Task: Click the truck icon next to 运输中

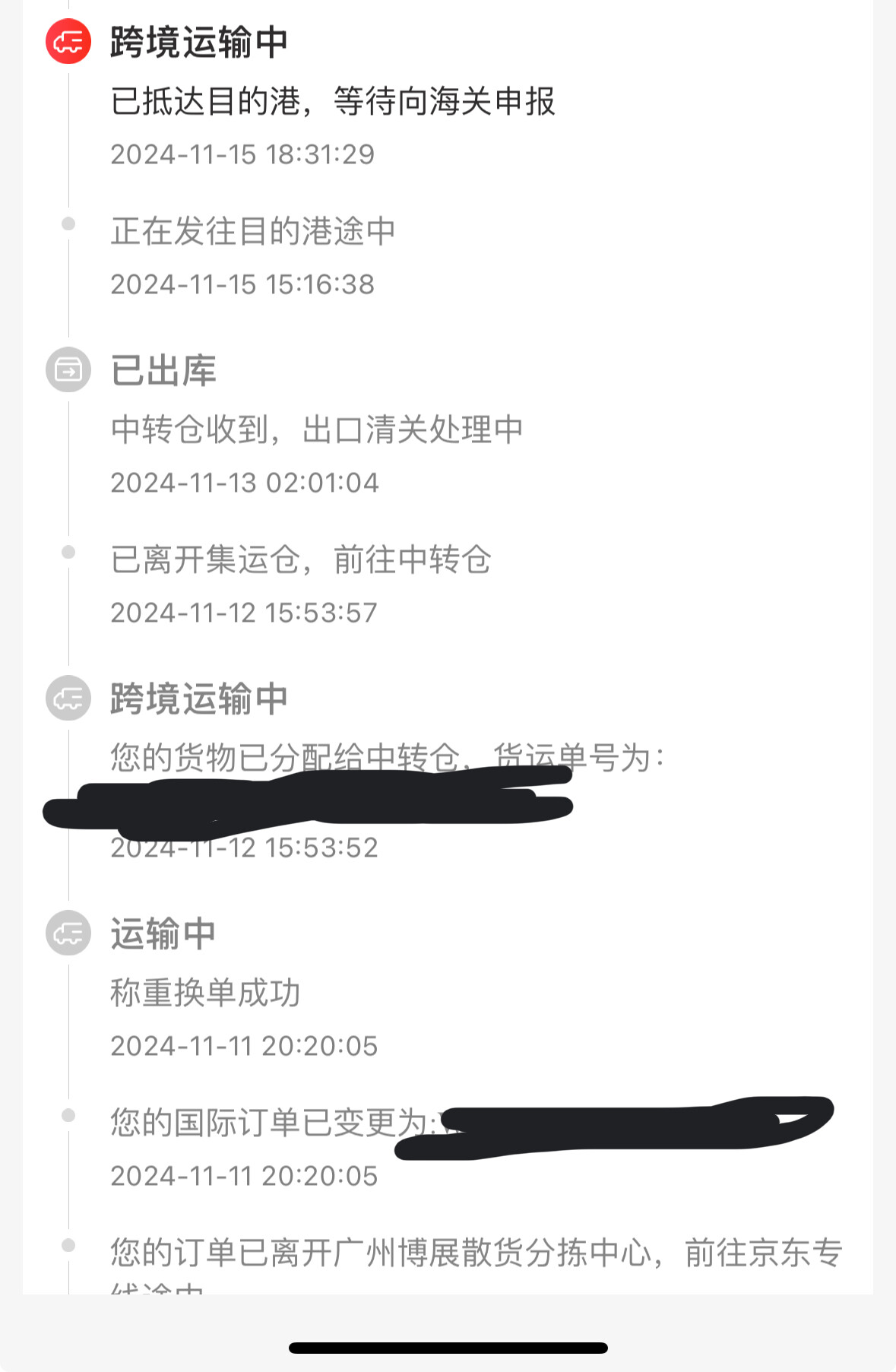Action: [x=68, y=934]
